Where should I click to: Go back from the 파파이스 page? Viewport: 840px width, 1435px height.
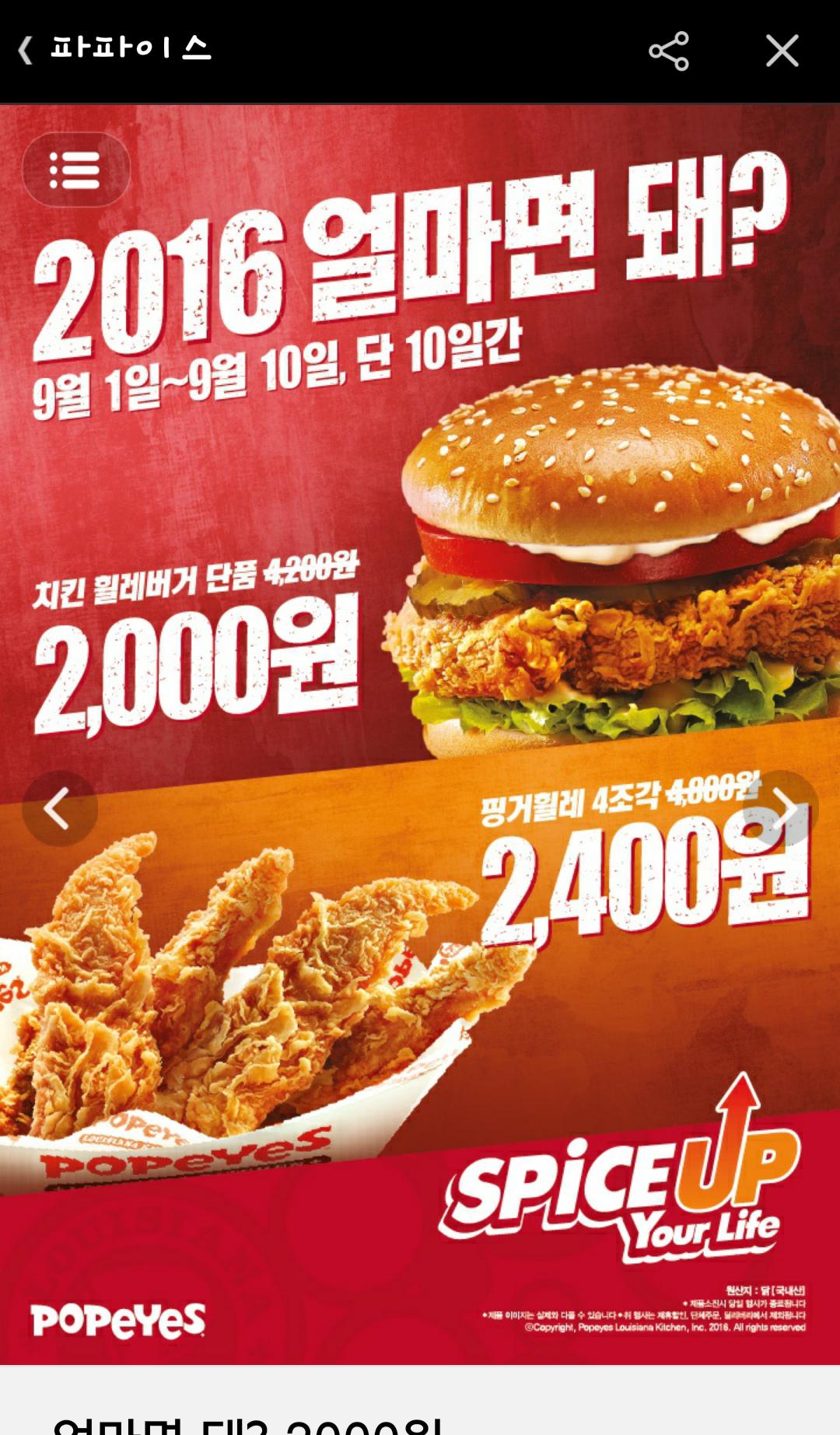[x=26, y=51]
